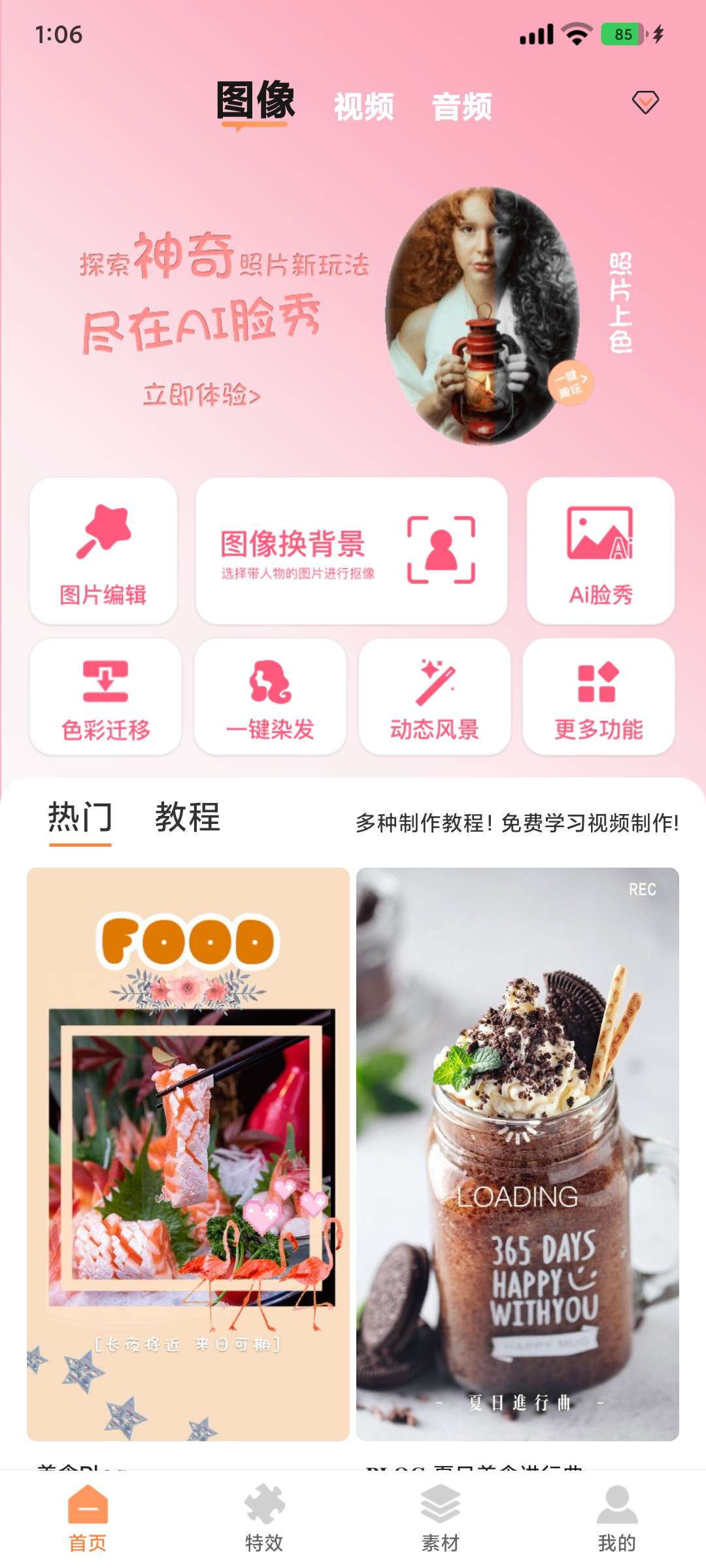The width and height of the screenshot is (706, 1568).
Task: Show 更多功能 options
Action: (598, 697)
